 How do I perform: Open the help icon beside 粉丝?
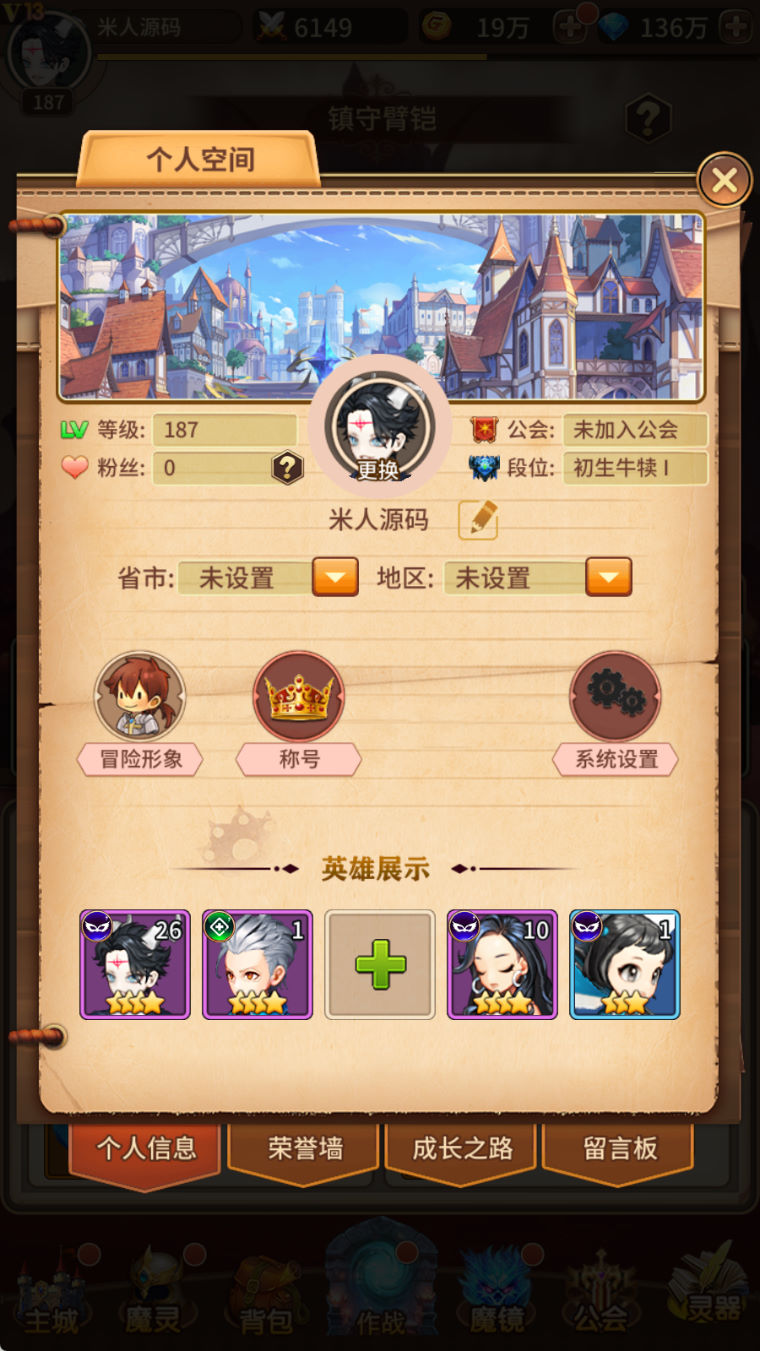pos(287,467)
